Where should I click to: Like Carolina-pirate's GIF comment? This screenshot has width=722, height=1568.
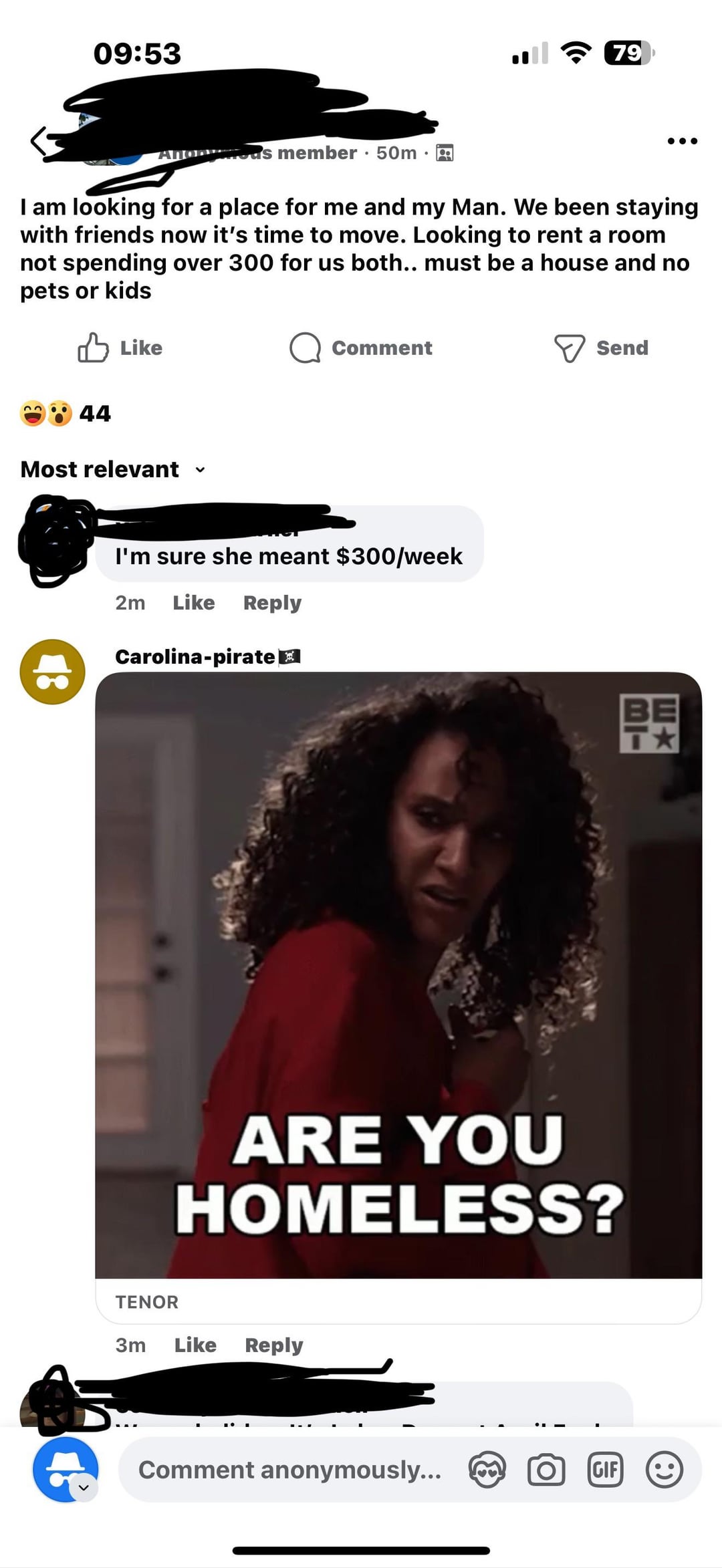(195, 1345)
